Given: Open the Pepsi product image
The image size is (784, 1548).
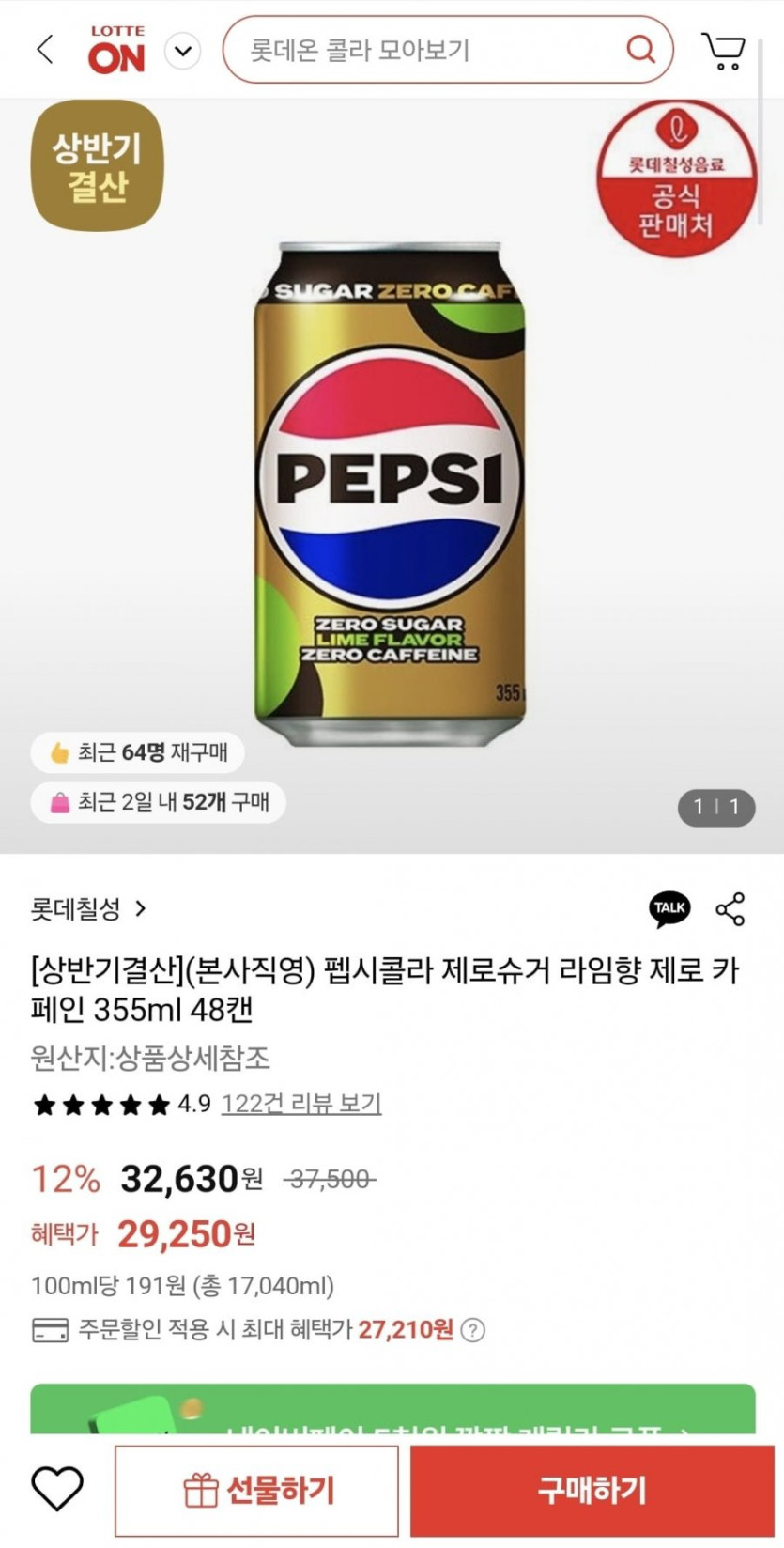Looking at the screenshot, I should (x=390, y=493).
